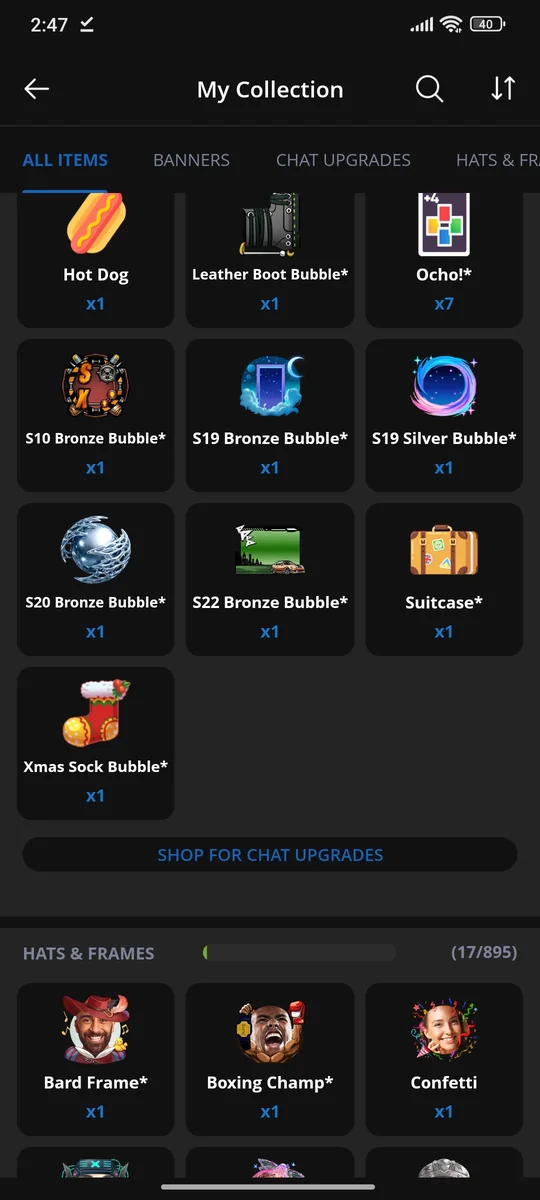Image resolution: width=540 pixels, height=1200 pixels.
Task: Select the S19 Bronze Bubble card
Action: click(270, 415)
